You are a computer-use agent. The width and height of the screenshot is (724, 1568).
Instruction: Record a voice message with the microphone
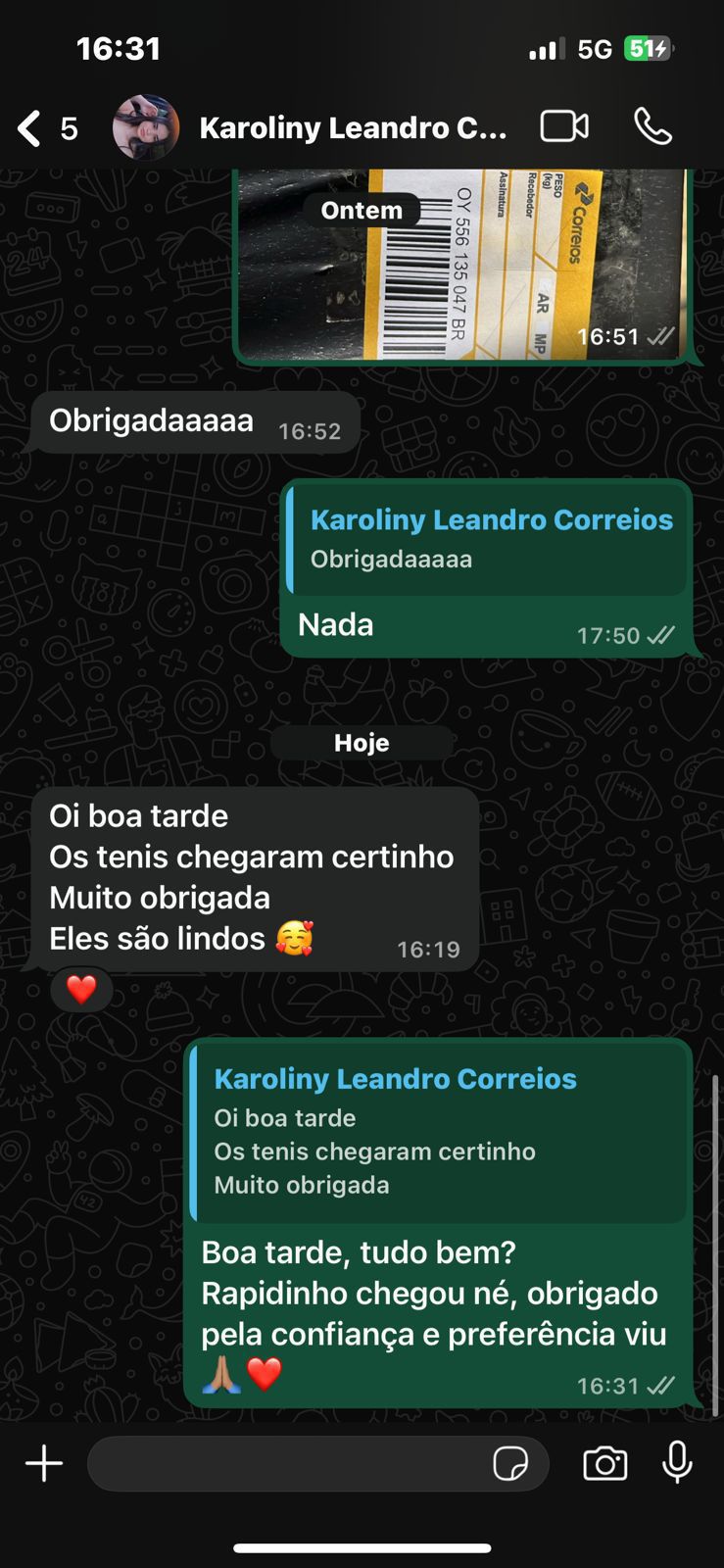tap(677, 1464)
